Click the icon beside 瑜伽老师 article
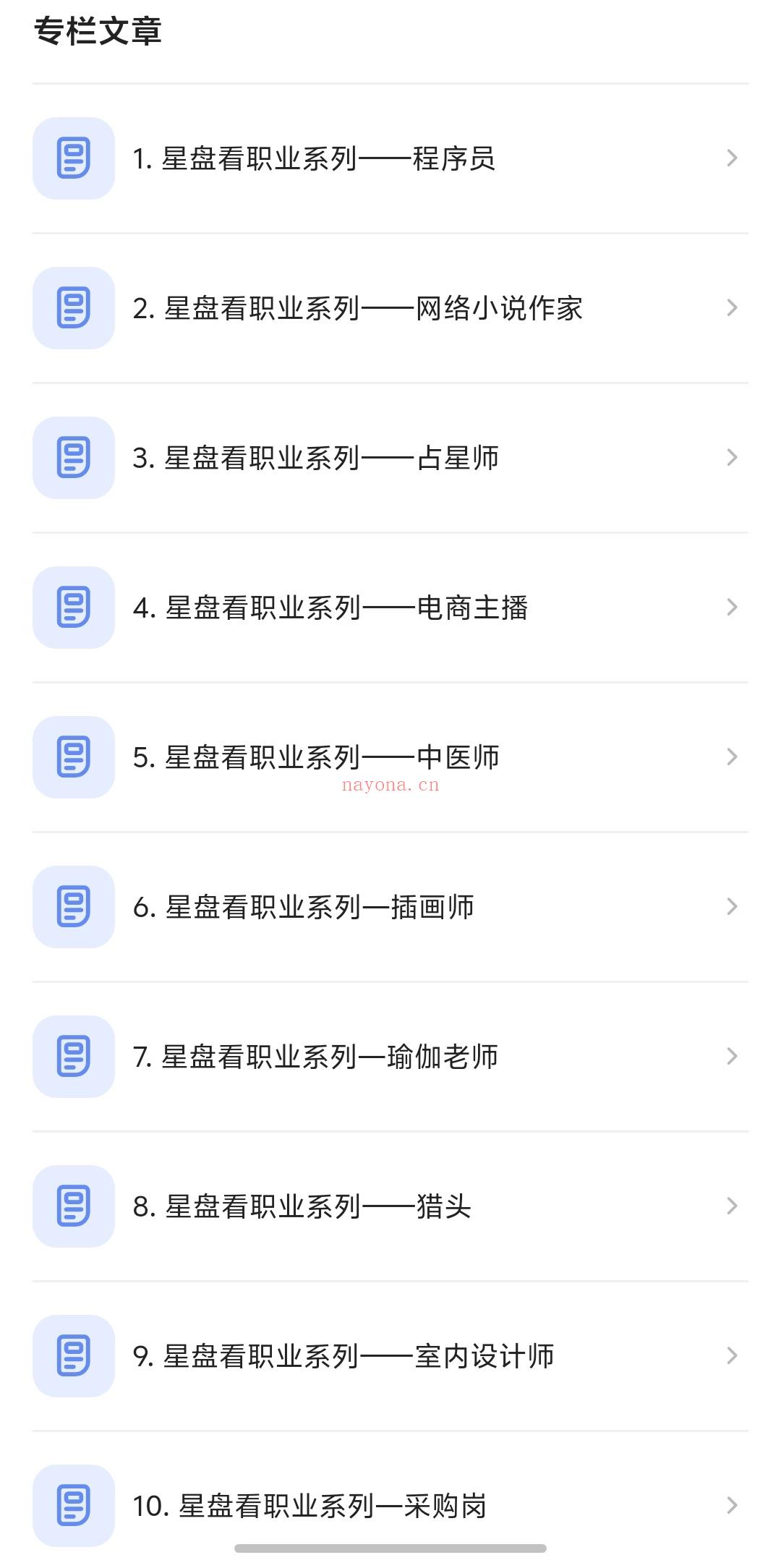This screenshot has height=1568, width=781. [72, 1056]
